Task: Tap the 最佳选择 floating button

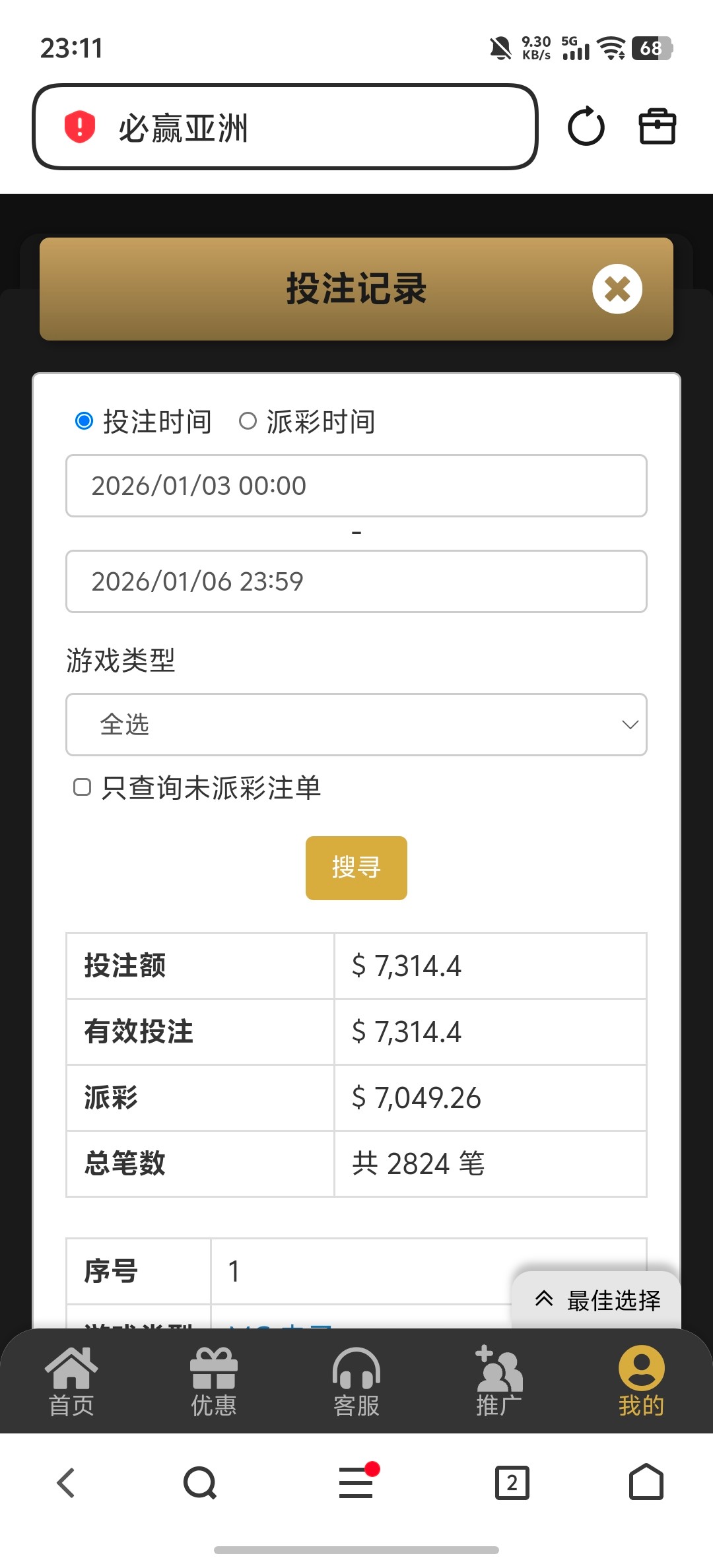Action: tap(597, 1300)
